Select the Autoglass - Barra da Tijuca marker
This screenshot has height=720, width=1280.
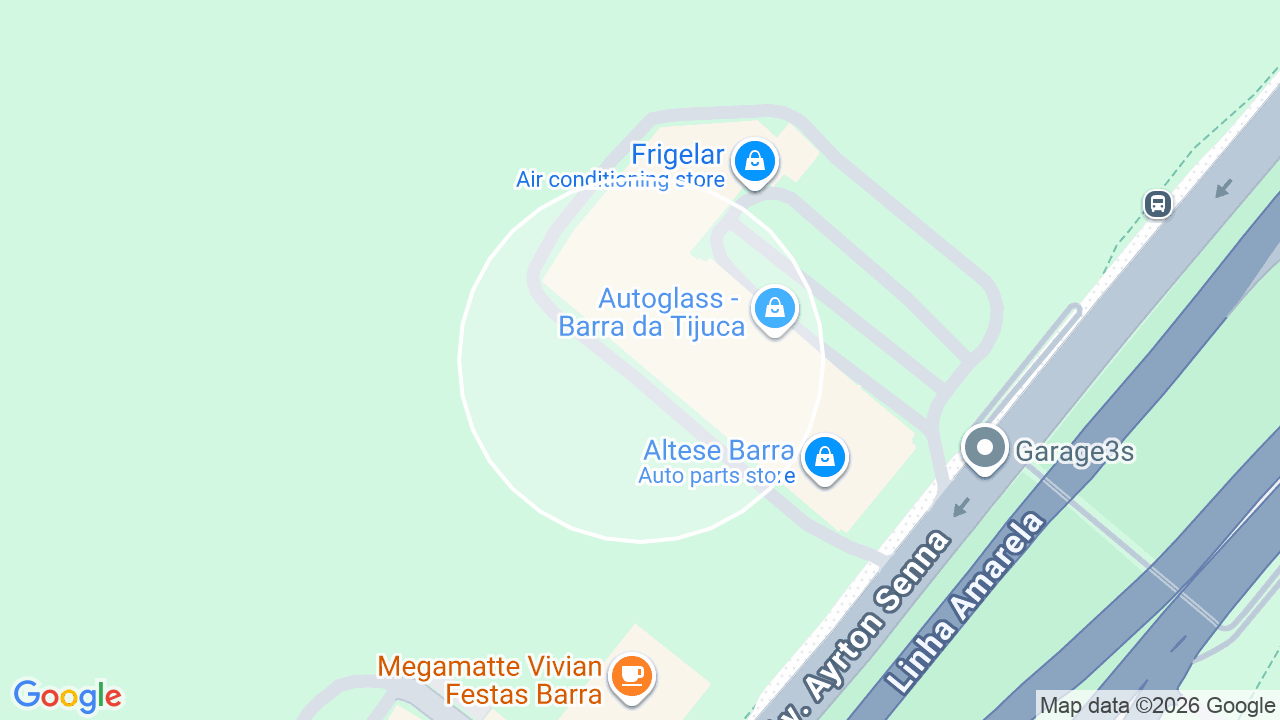(774, 310)
